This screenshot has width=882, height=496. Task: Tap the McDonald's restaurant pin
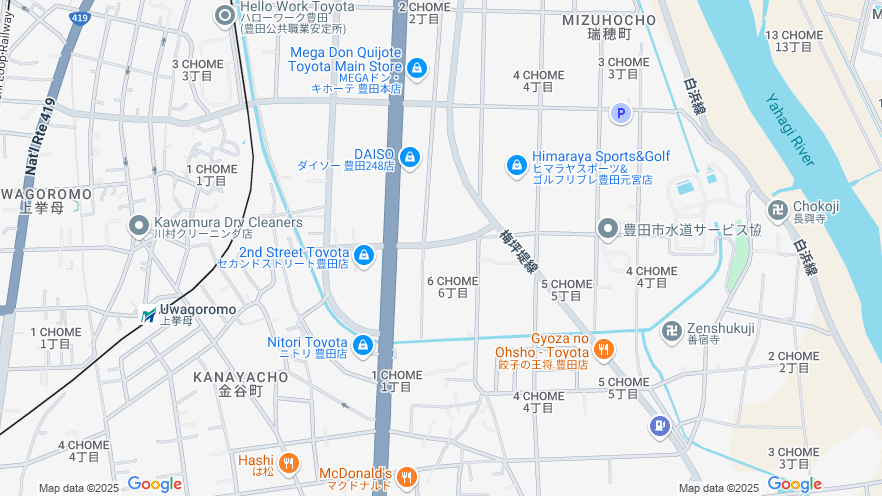(406, 477)
